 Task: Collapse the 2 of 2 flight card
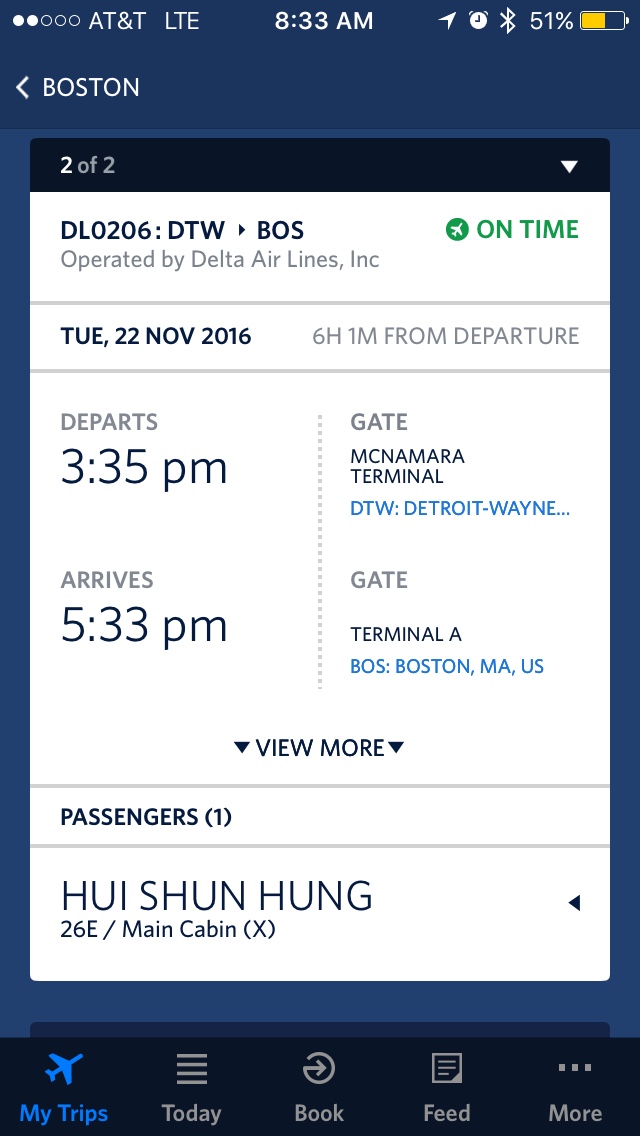point(569,167)
